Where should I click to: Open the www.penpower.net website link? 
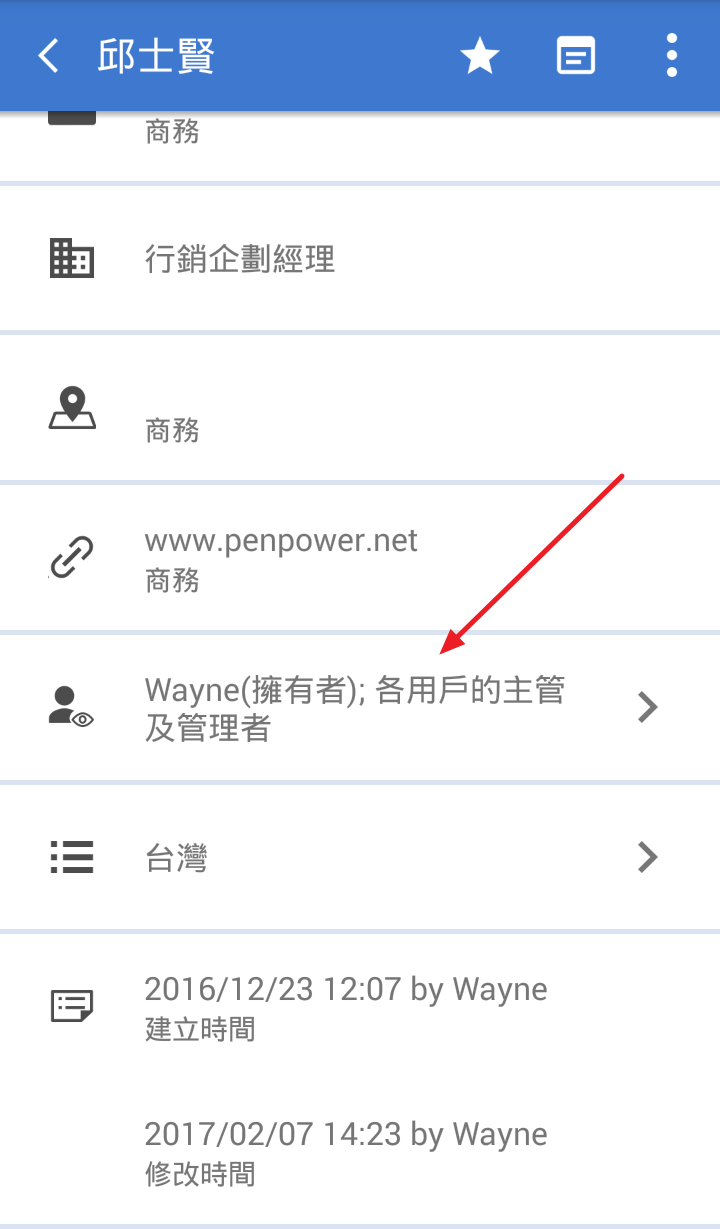click(x=281, y=542)
